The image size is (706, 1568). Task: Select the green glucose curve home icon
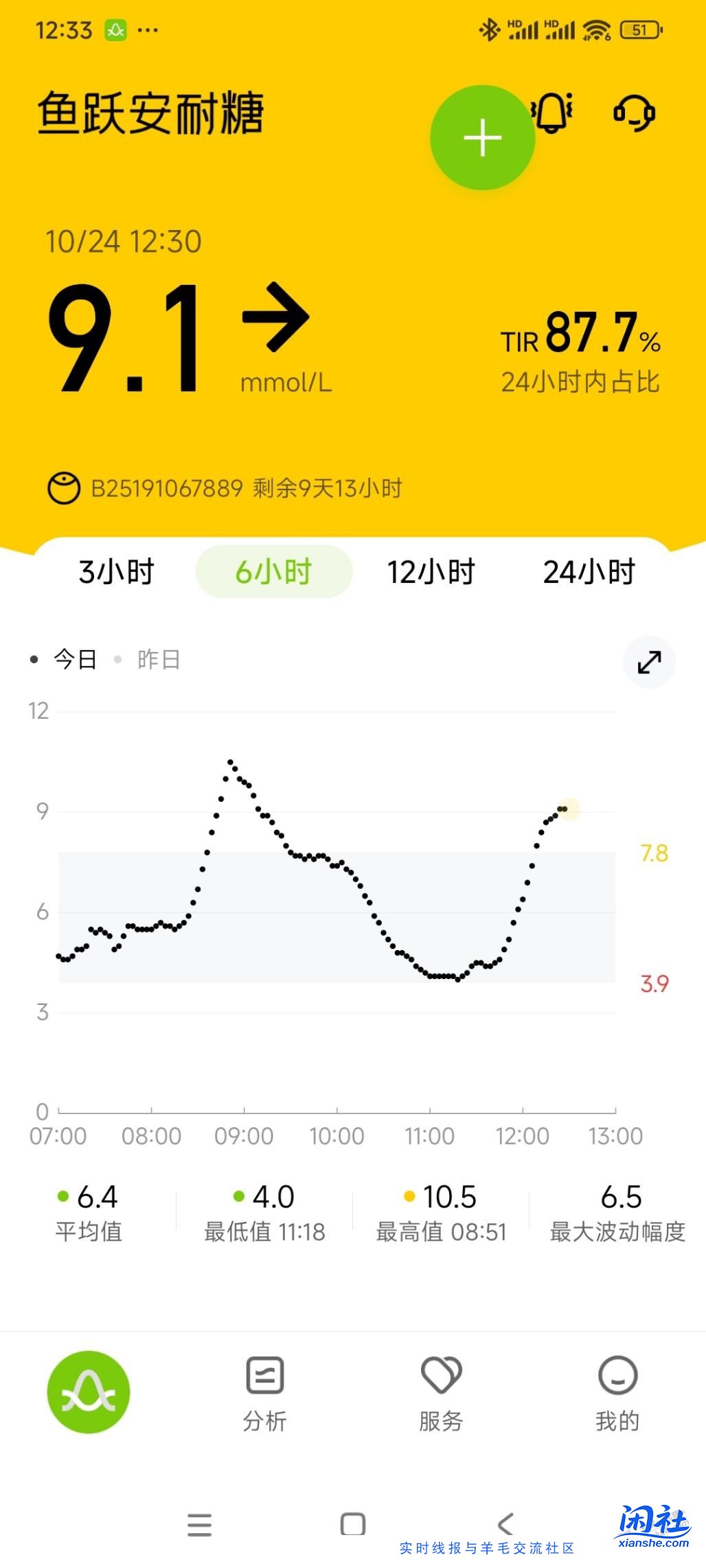[x=88, y=1392]
